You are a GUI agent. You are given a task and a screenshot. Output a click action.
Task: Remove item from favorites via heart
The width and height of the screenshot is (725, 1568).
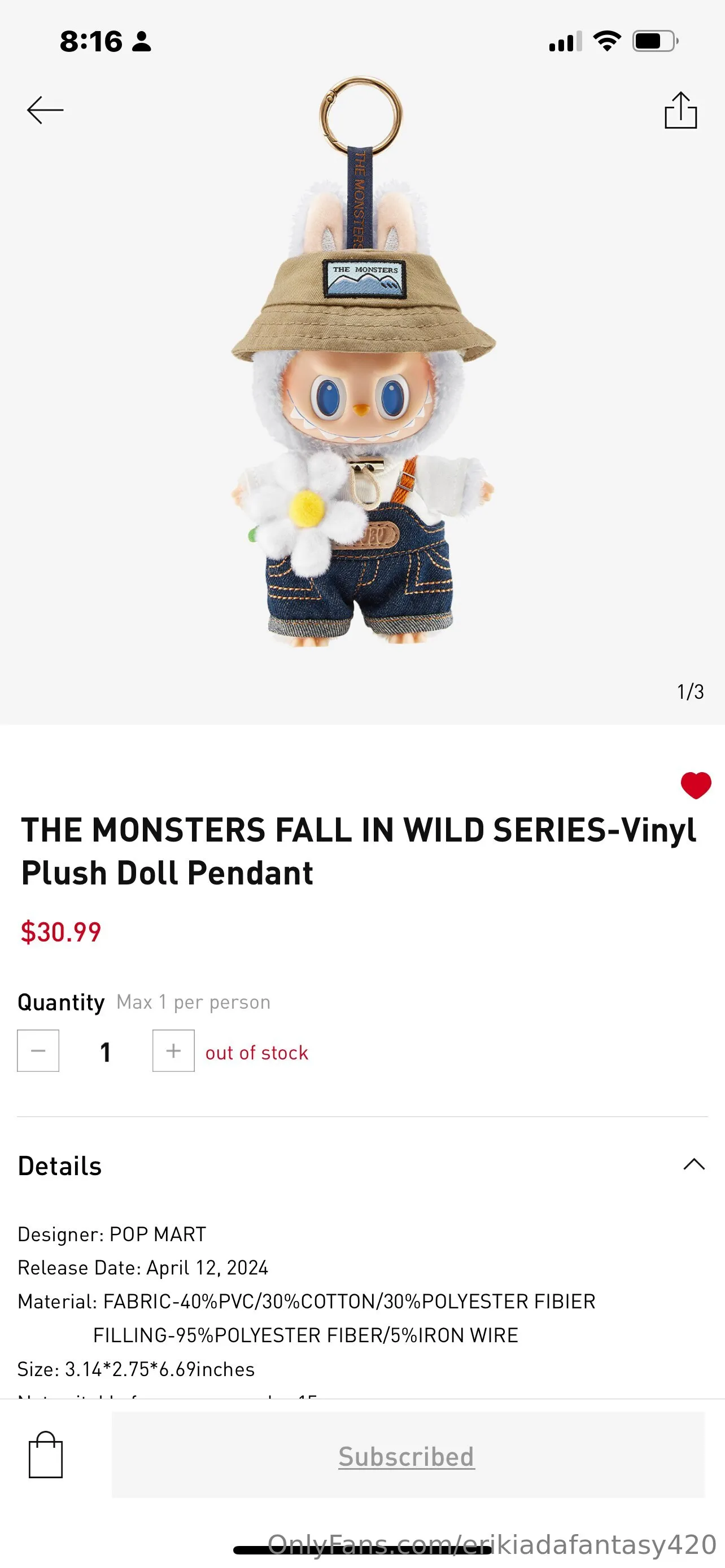coord(695,785)
